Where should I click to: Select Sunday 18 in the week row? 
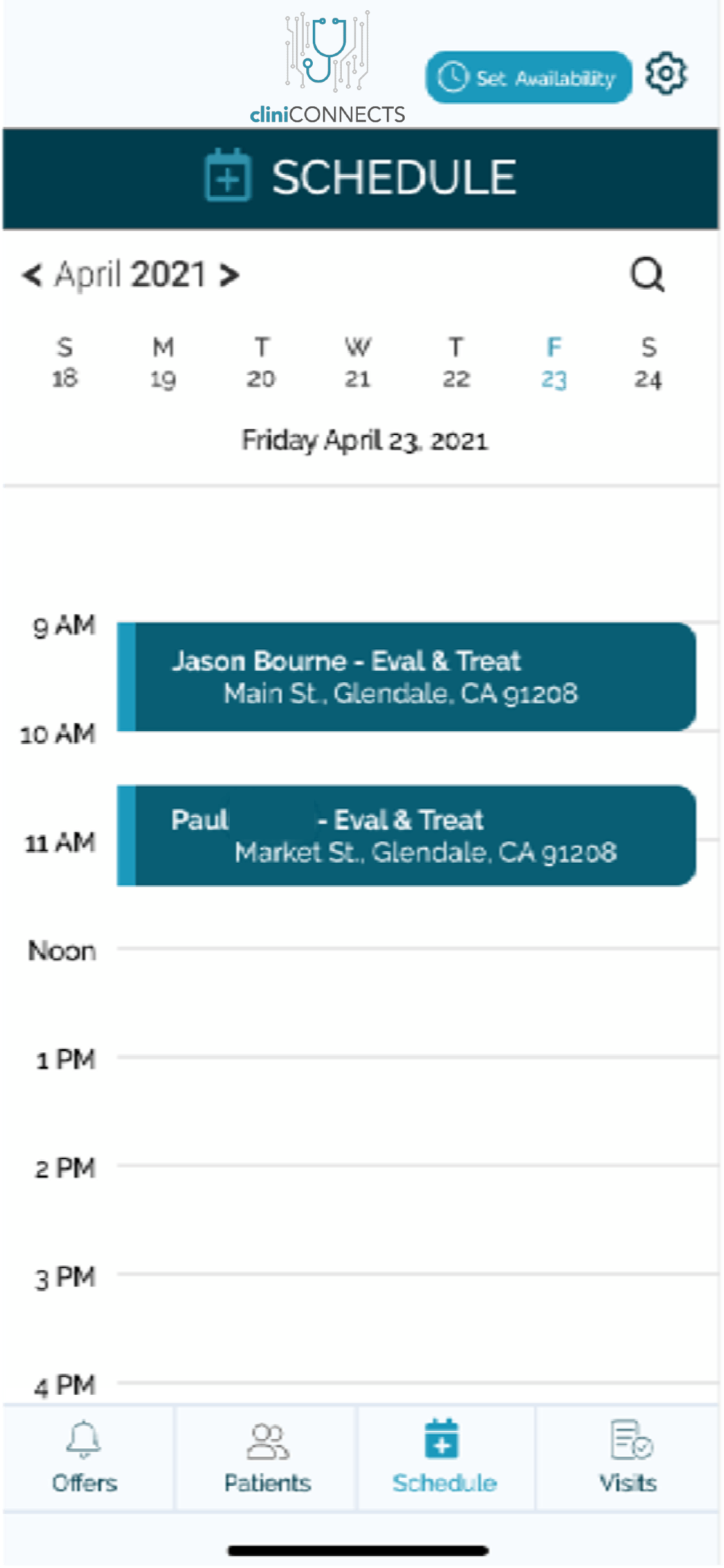[65, 363]
